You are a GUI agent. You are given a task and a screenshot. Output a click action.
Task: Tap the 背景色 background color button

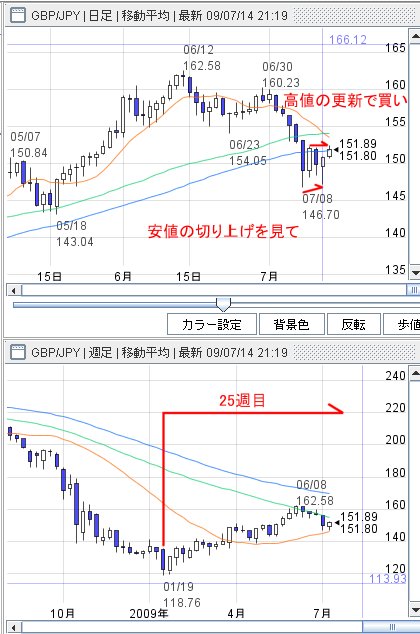(291, 324)
